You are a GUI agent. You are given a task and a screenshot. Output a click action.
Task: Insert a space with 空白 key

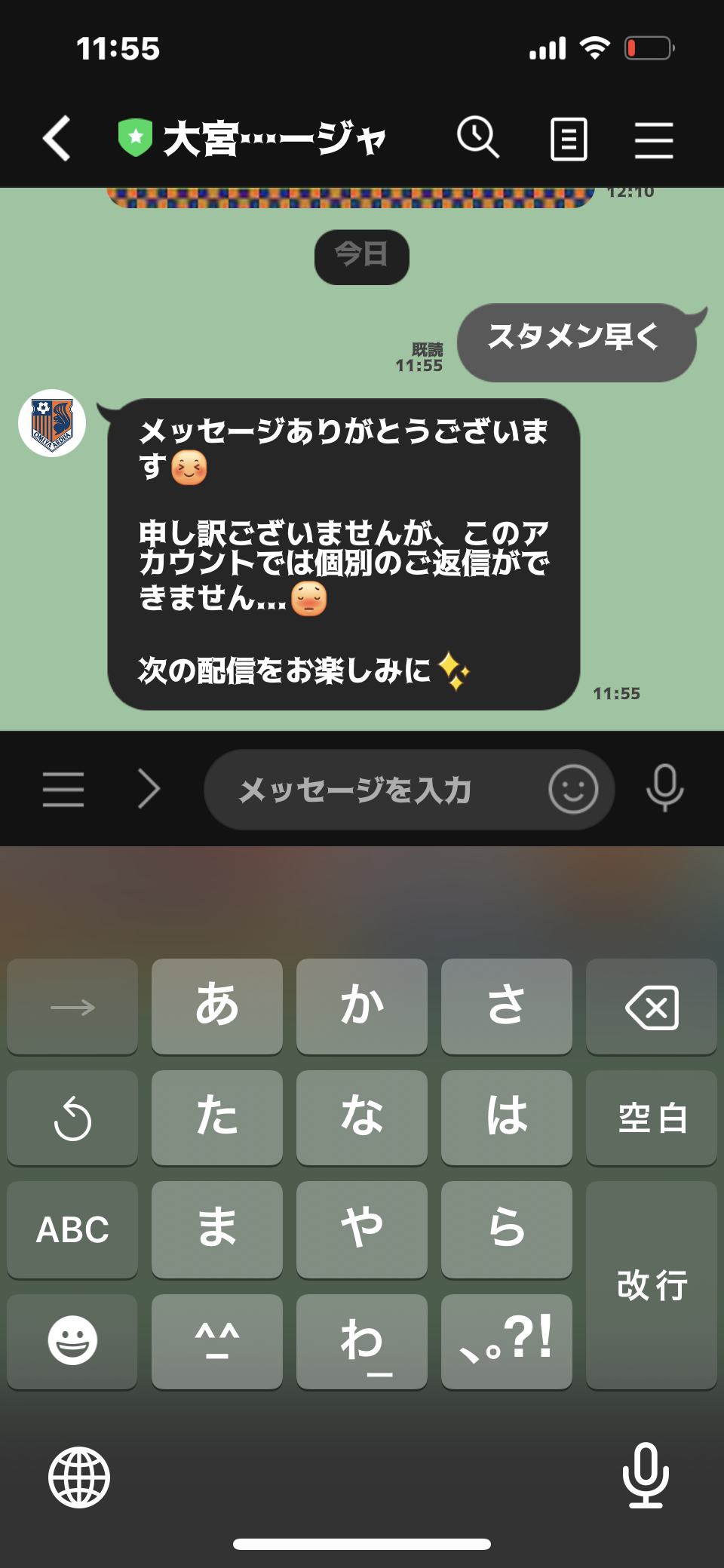[x=652, y=1118]
